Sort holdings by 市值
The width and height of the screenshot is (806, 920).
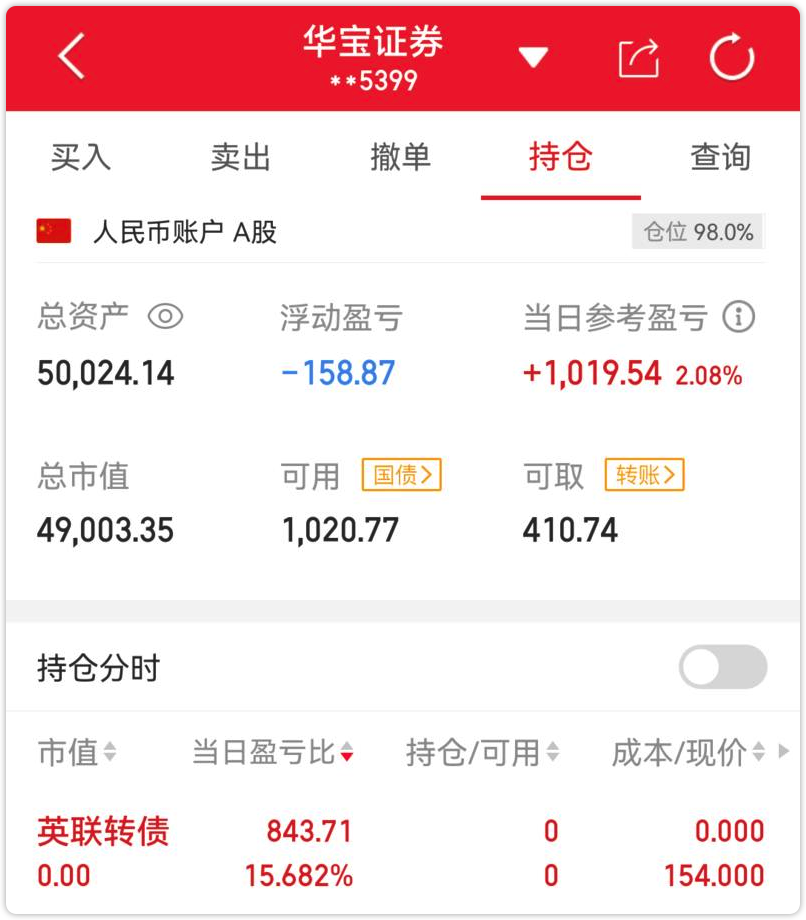[x=77, y=752]
